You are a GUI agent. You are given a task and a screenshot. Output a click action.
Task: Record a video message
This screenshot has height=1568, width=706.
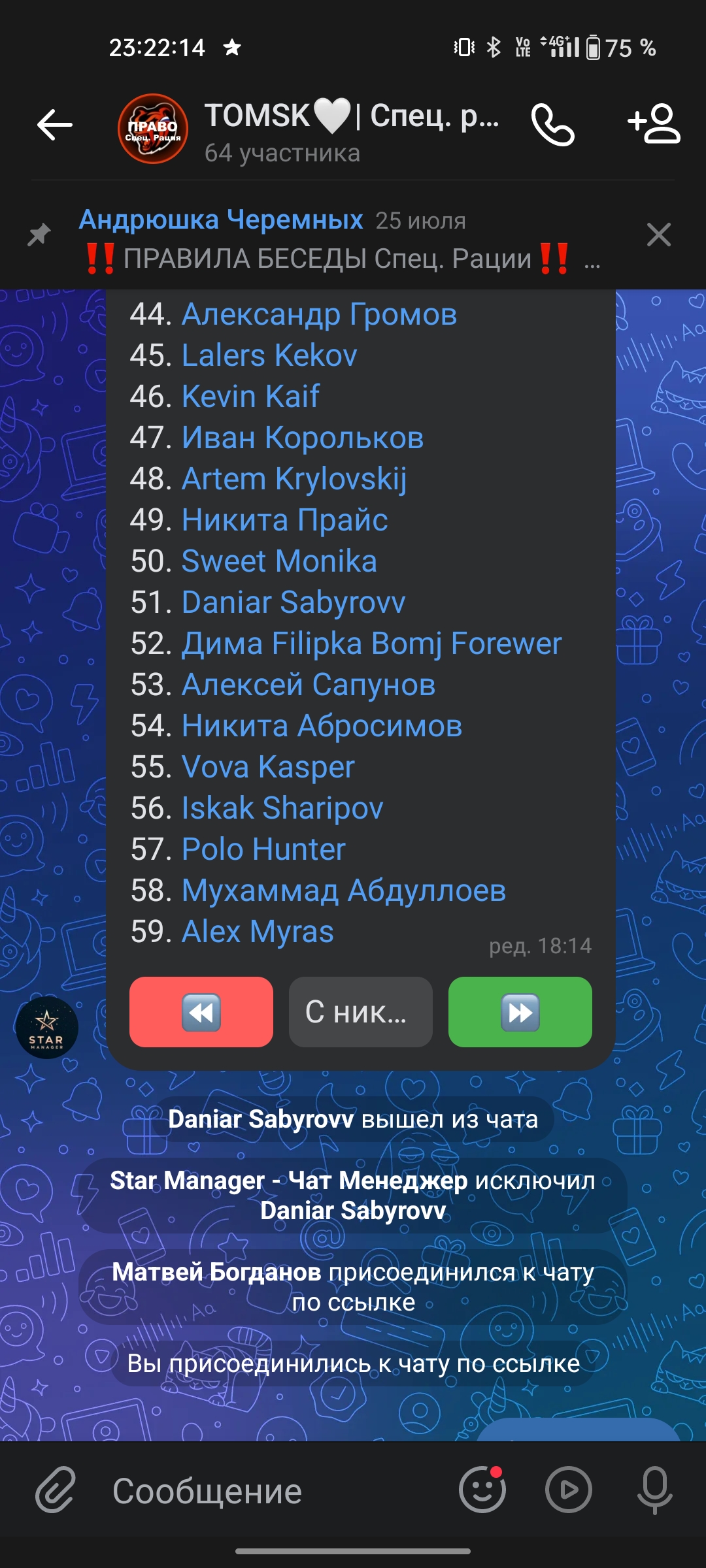[569, 1490]
